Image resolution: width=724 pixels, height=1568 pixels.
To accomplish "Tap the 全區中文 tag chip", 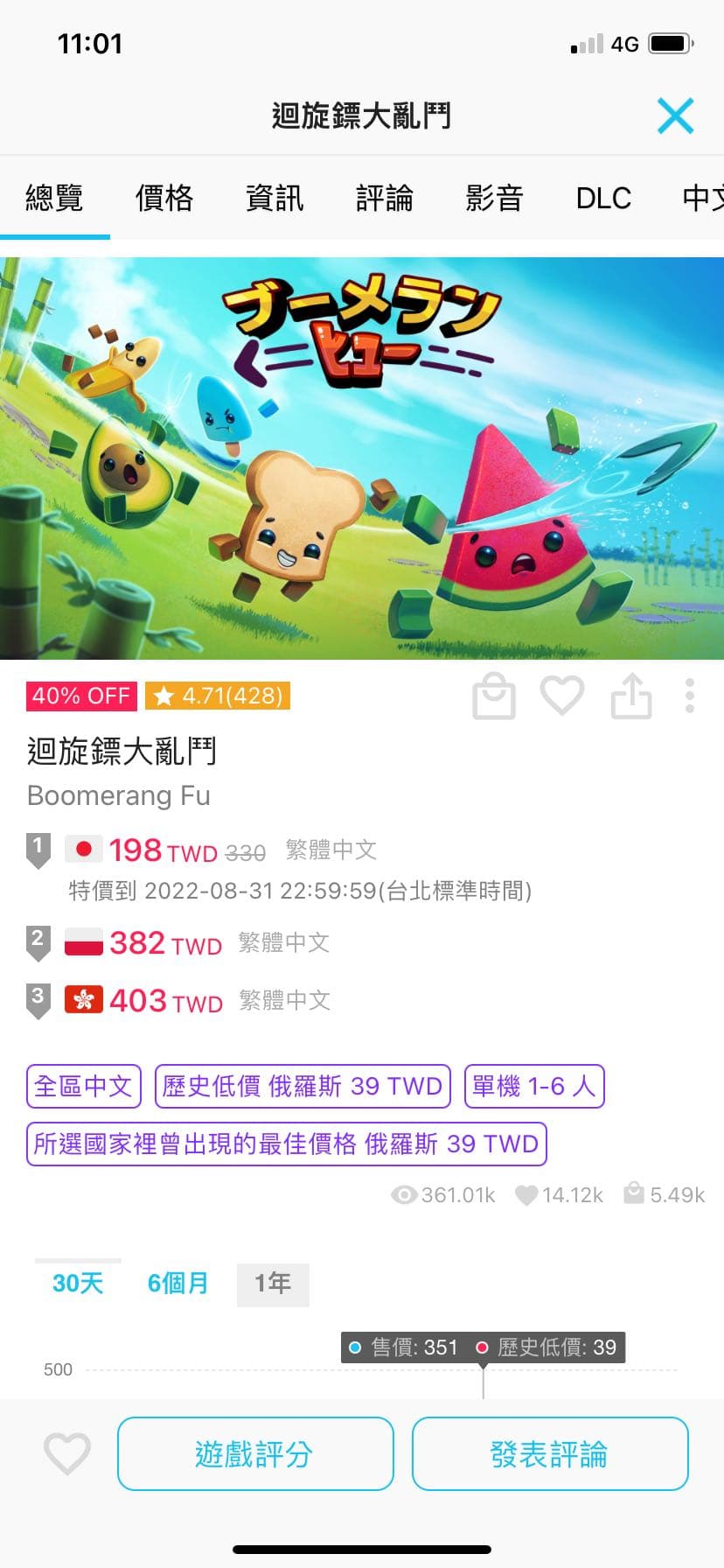I will [x=83, y=1086].
